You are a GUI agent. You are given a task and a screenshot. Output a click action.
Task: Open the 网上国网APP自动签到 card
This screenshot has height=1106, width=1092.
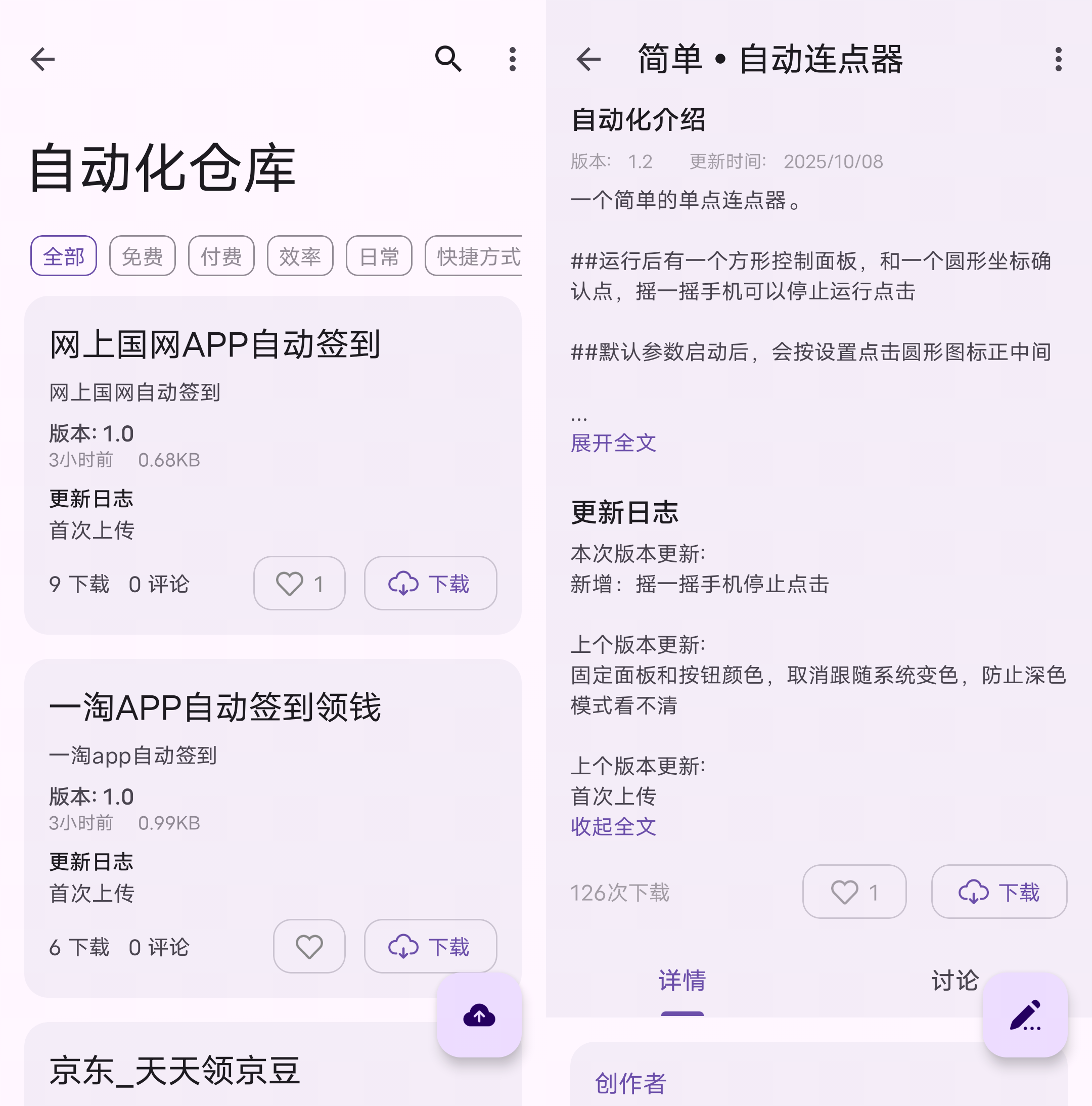215,344
